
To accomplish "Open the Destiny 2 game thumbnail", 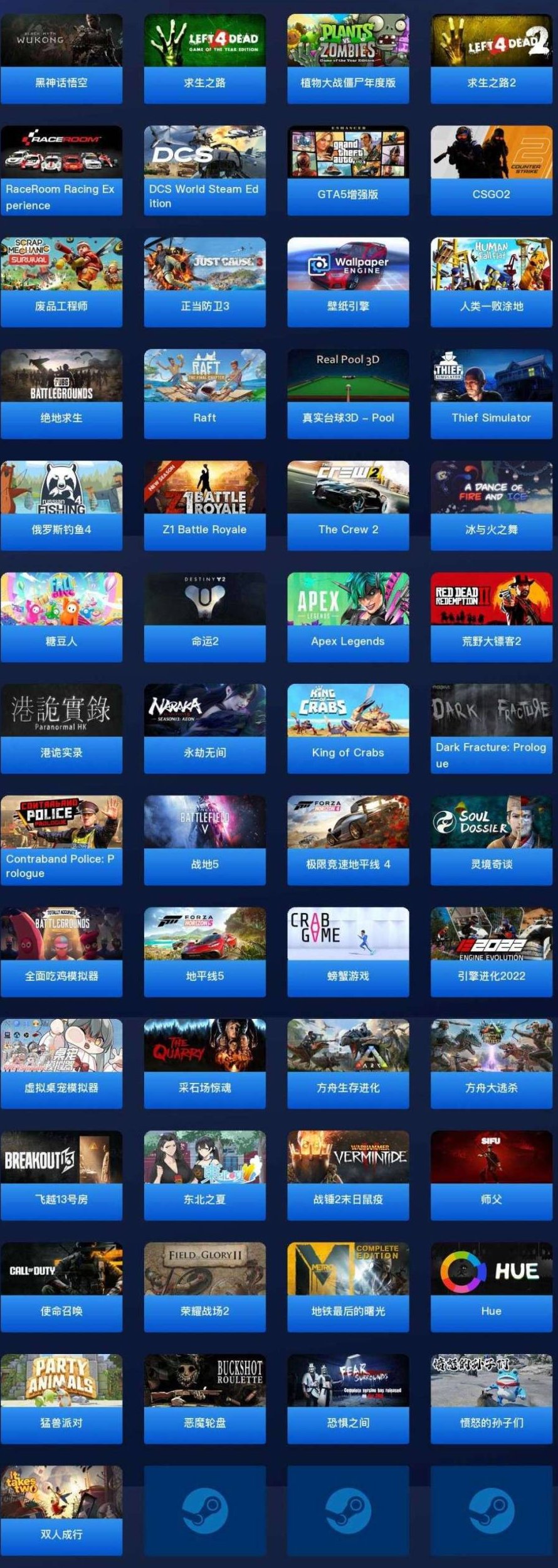I will (204, 600).
